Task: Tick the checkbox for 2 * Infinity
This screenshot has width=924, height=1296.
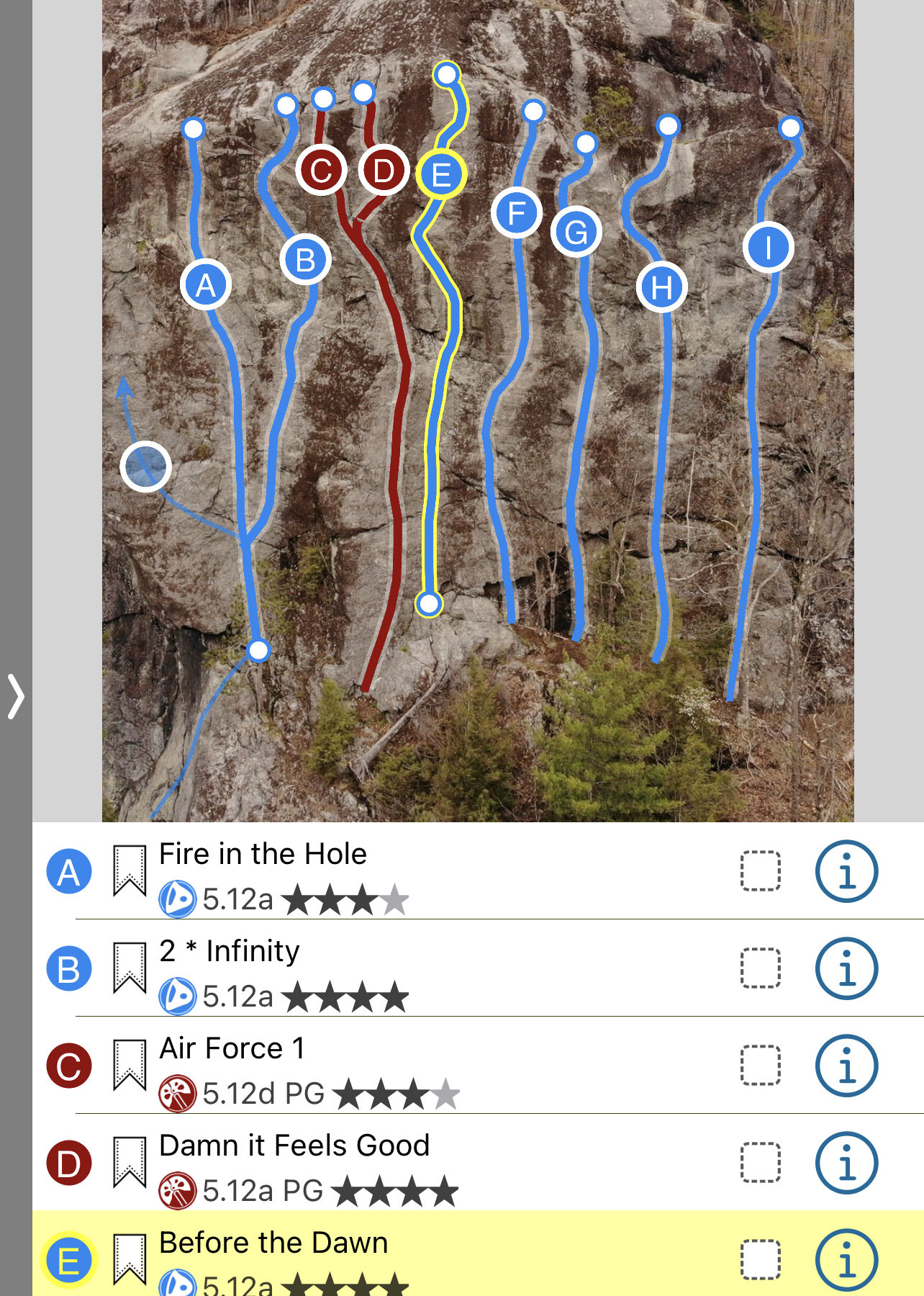Action: (761, 968)
